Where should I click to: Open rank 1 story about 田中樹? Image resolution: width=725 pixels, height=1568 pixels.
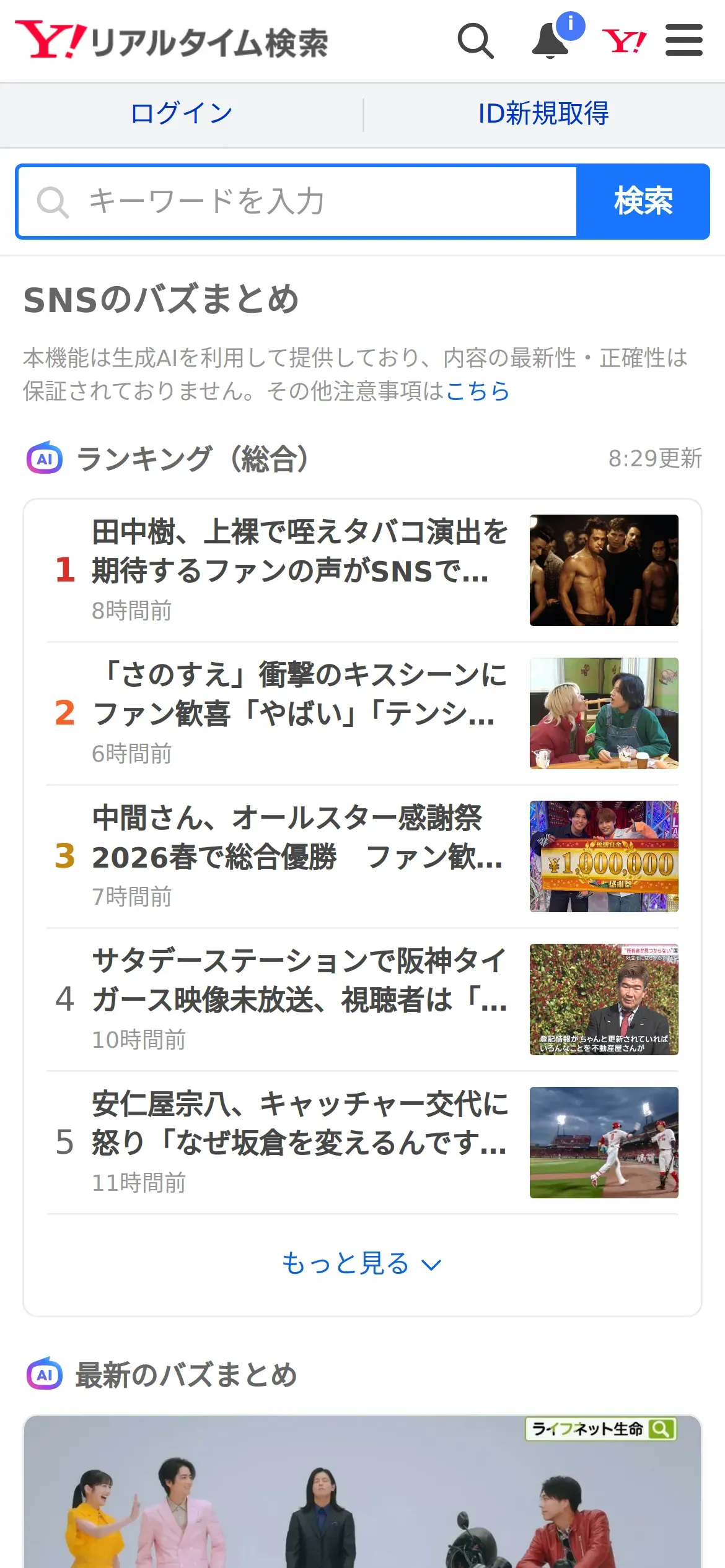[x=362, y=570]
